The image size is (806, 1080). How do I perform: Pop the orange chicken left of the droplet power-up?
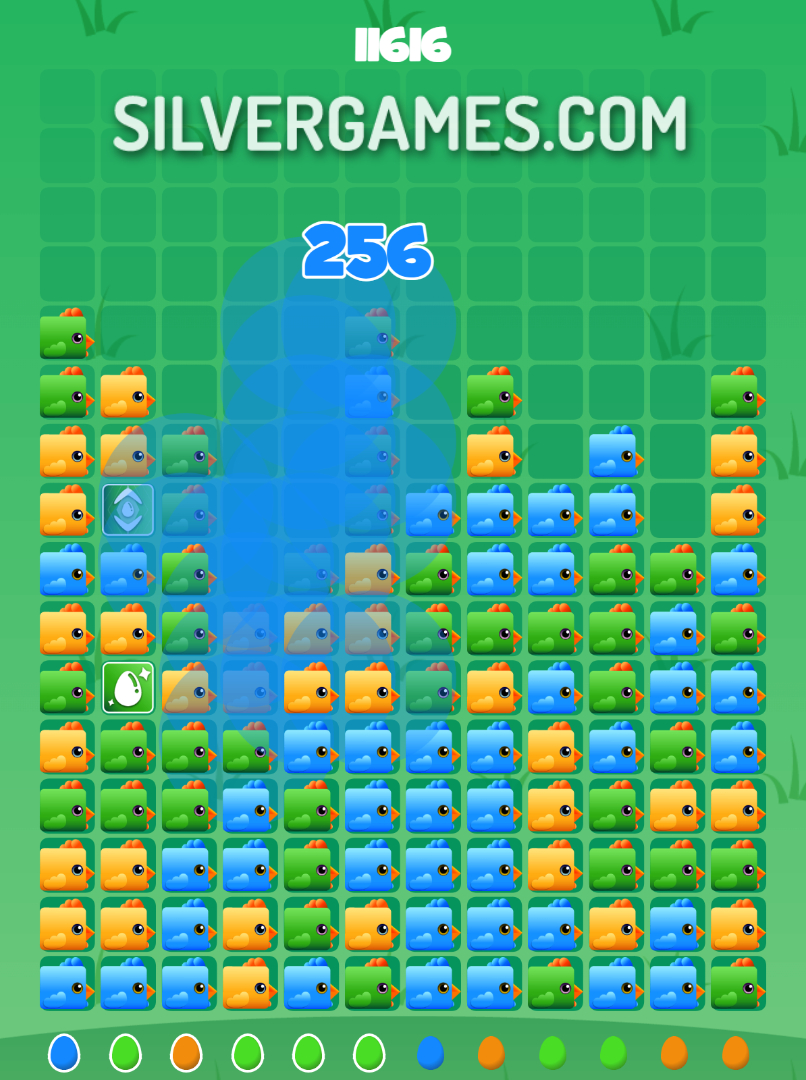coord(66,510)
